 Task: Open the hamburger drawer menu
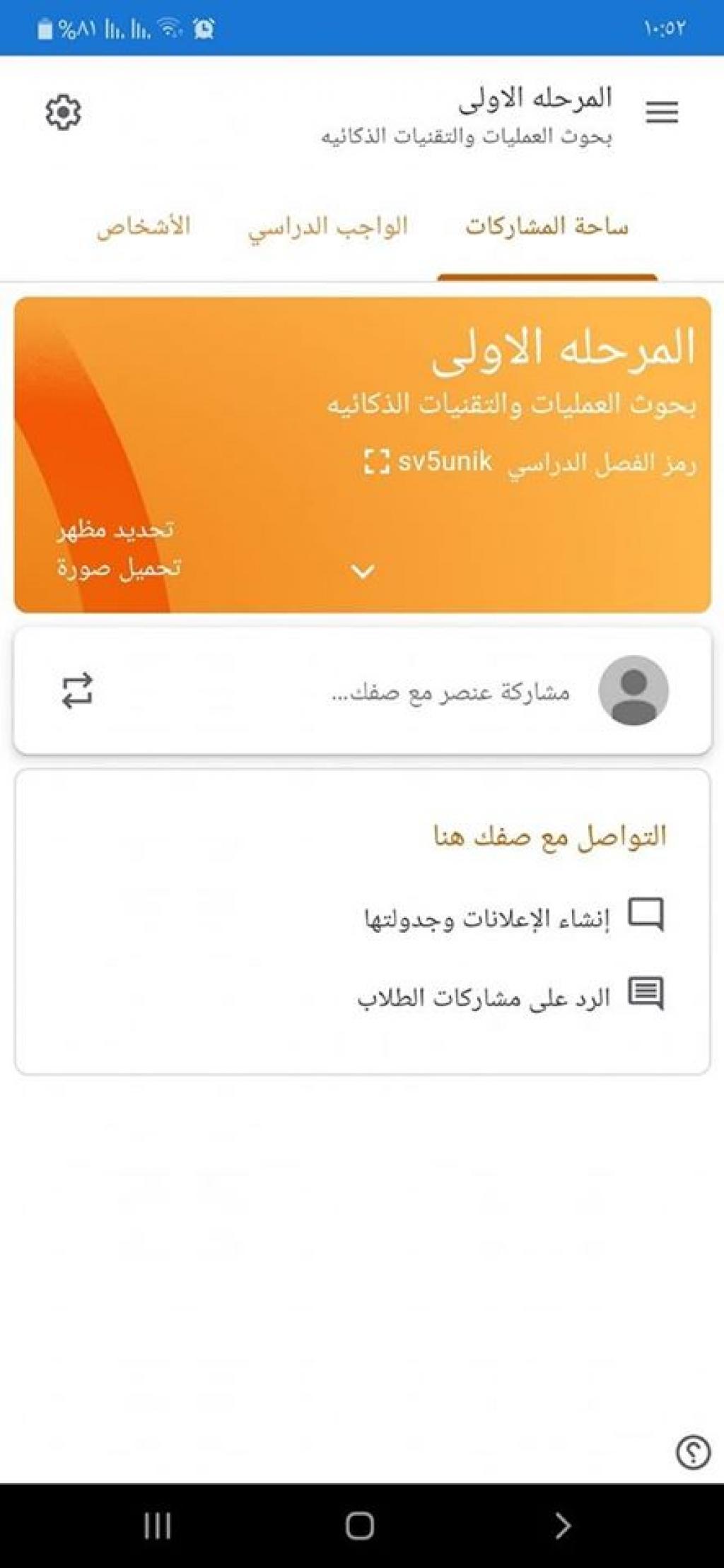click(662, 112)
